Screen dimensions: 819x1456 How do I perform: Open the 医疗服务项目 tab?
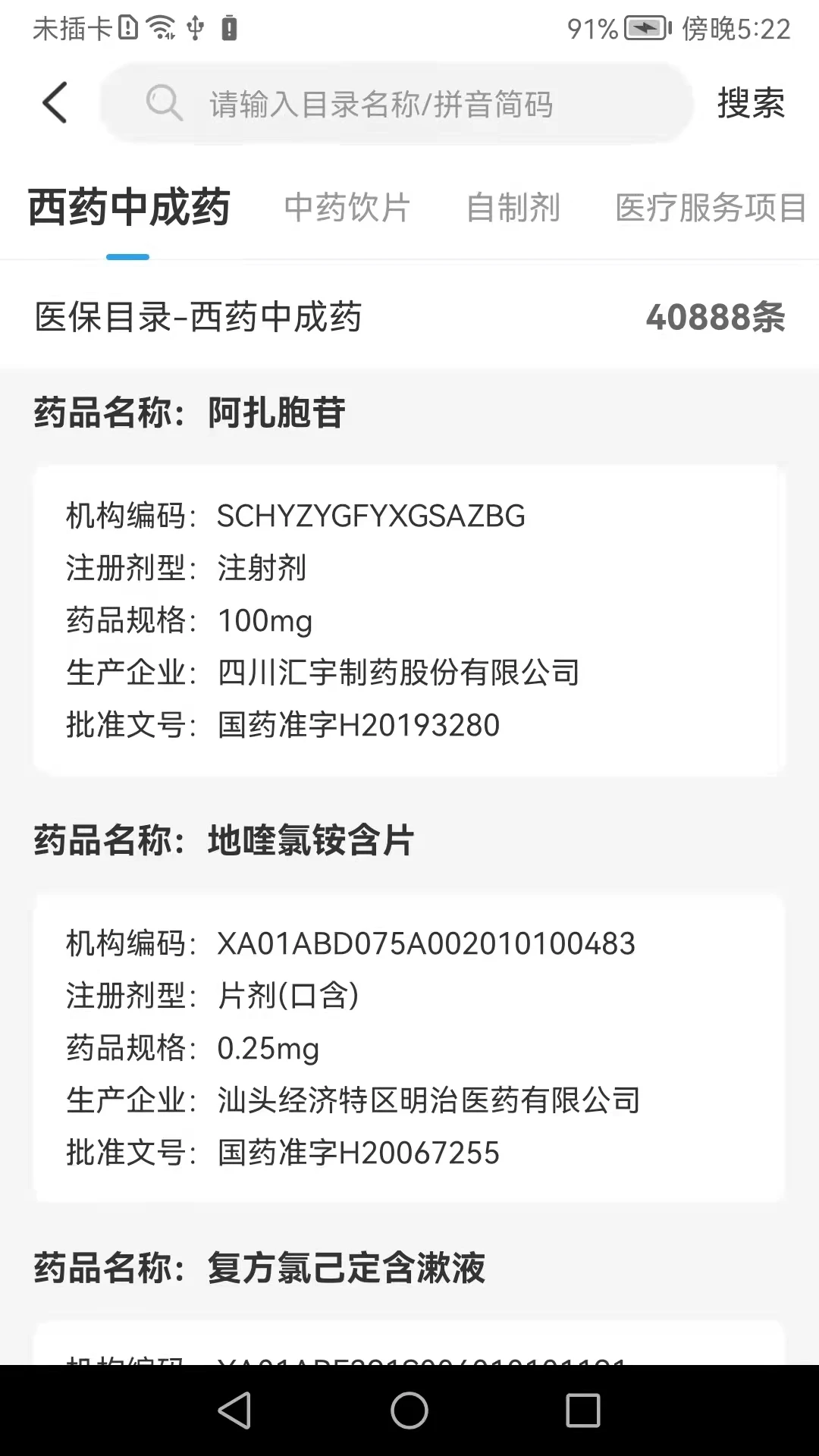(711, 208)
